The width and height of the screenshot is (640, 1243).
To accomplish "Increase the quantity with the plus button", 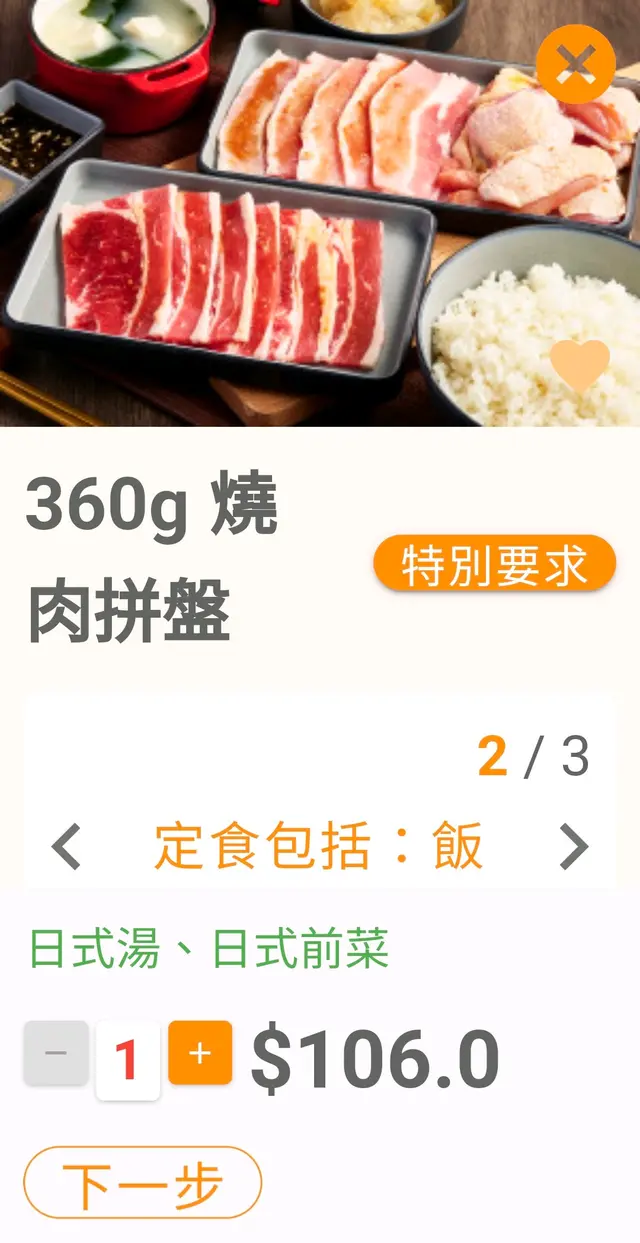I will pos(200,1053).
